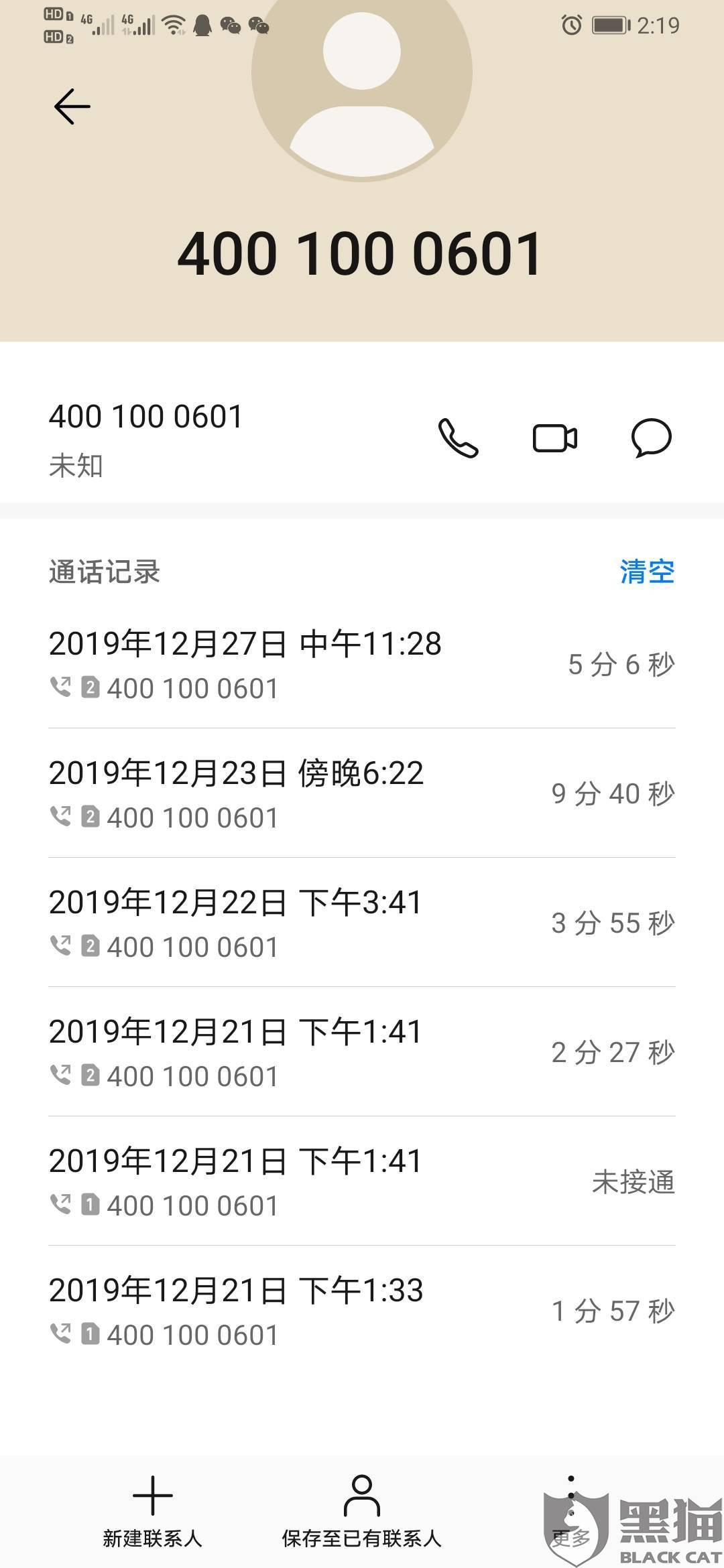Image resolution: width=724 pixels, height=1568 pixels.
Task: Open the December 21 下午1:33 call record
Action: coord(362,1311)
